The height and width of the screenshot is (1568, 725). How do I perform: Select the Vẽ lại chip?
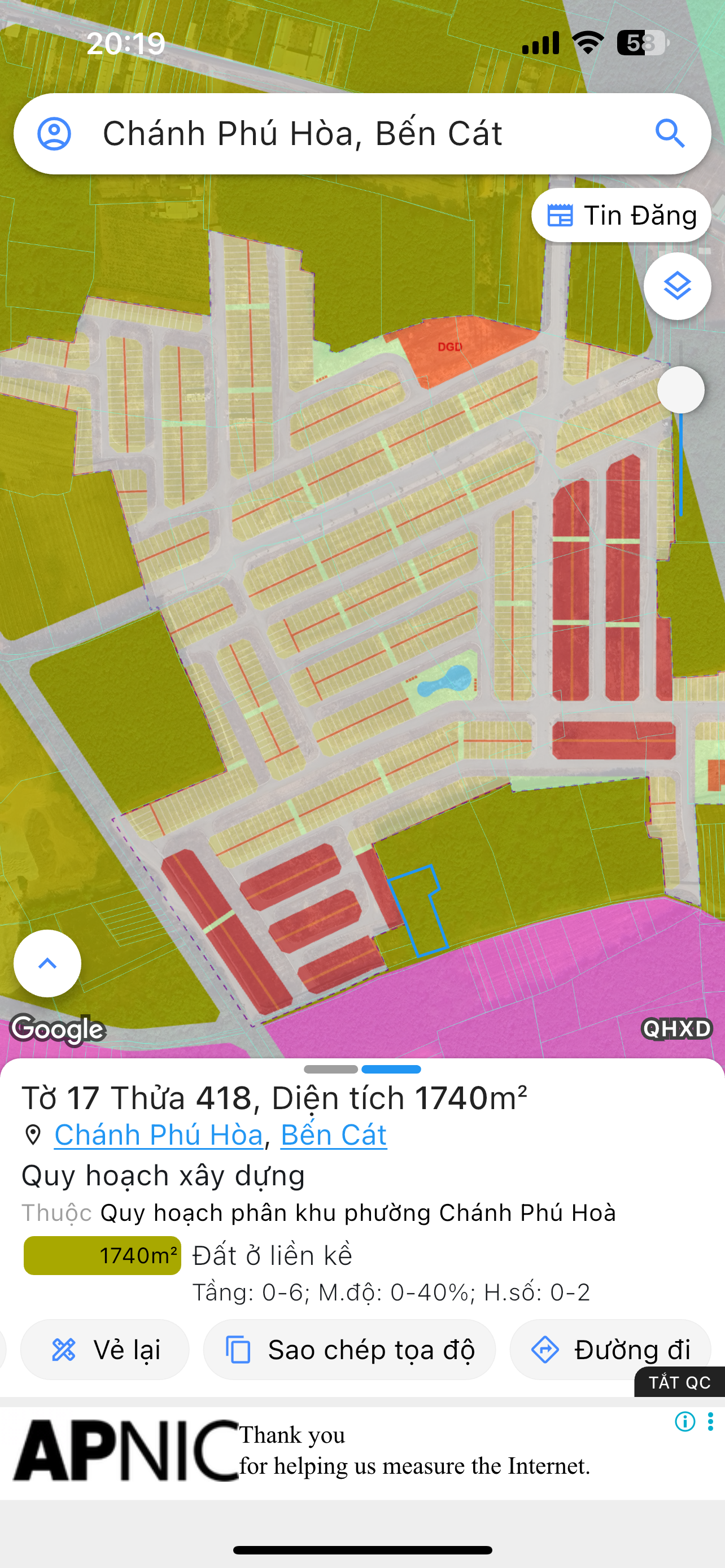(x=104, y=1350)
